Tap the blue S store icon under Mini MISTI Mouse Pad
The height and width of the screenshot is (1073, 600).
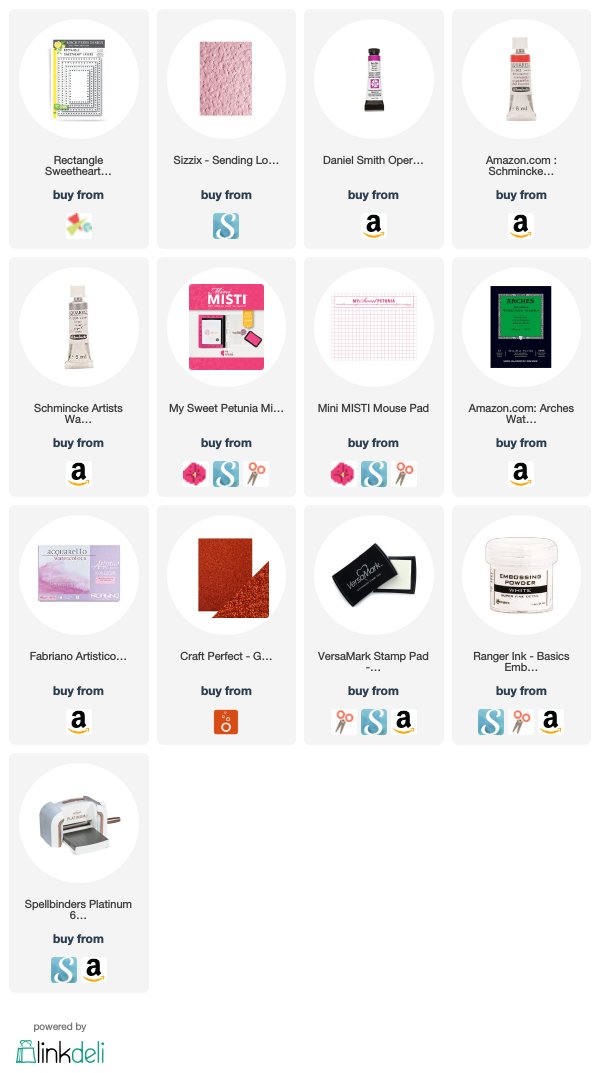(x=374, y=474)
